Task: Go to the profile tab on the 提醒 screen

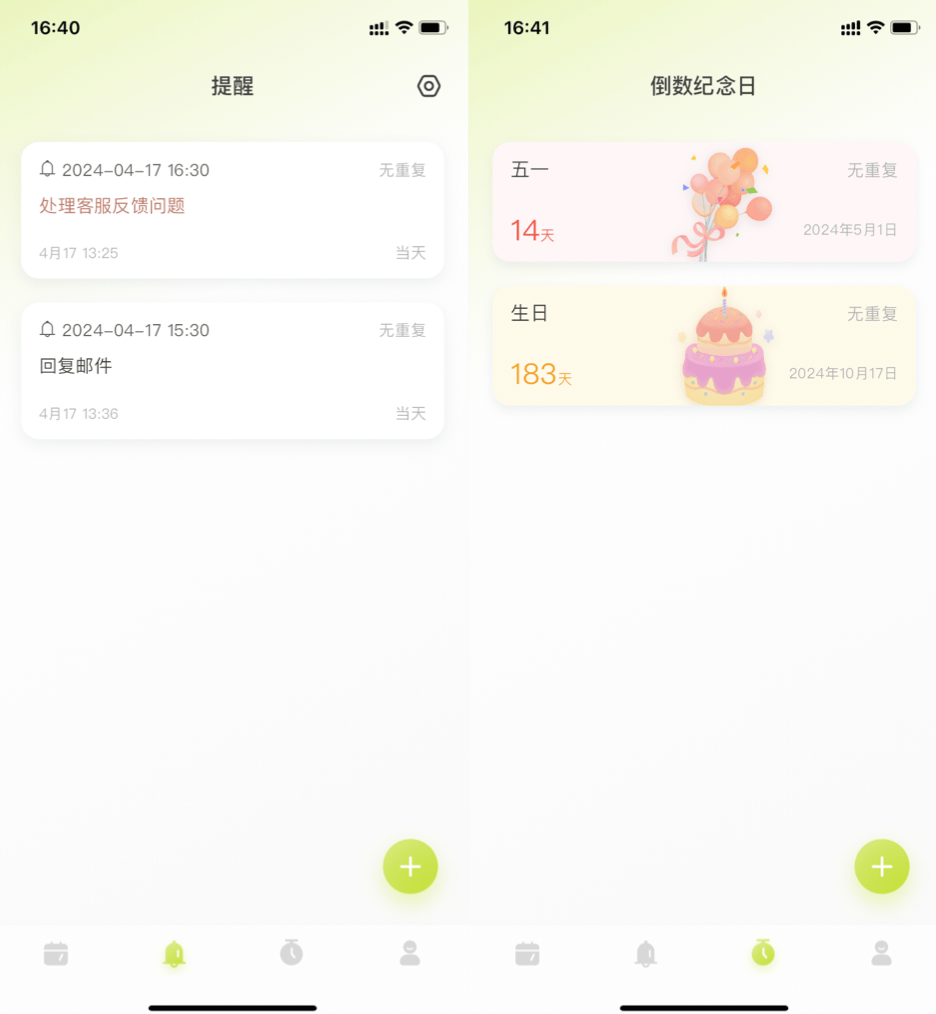Action: click(x=410, y=953)
